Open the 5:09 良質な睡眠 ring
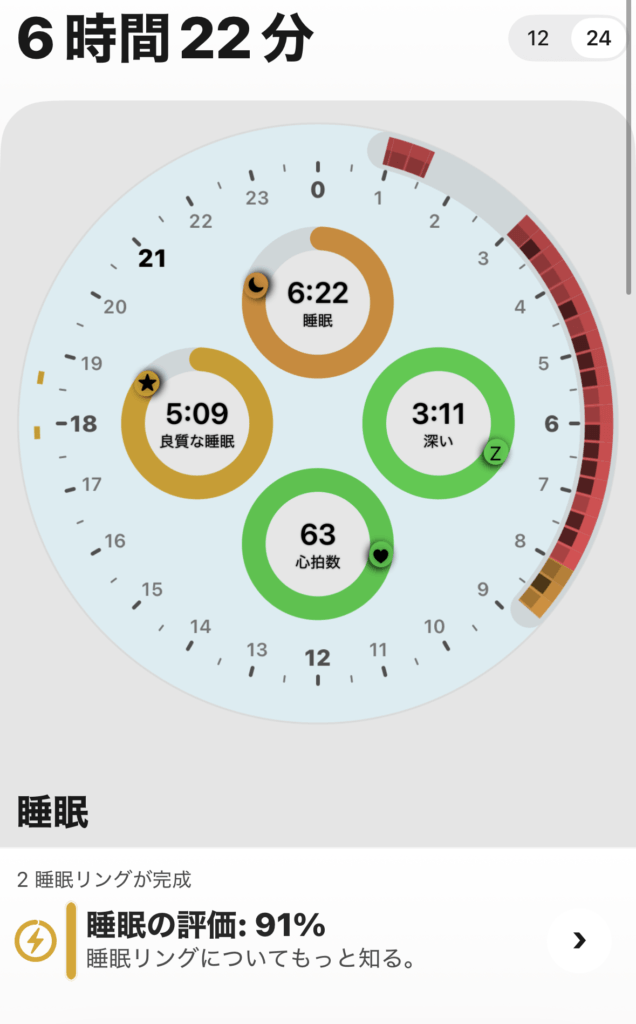 pos(197,422)
